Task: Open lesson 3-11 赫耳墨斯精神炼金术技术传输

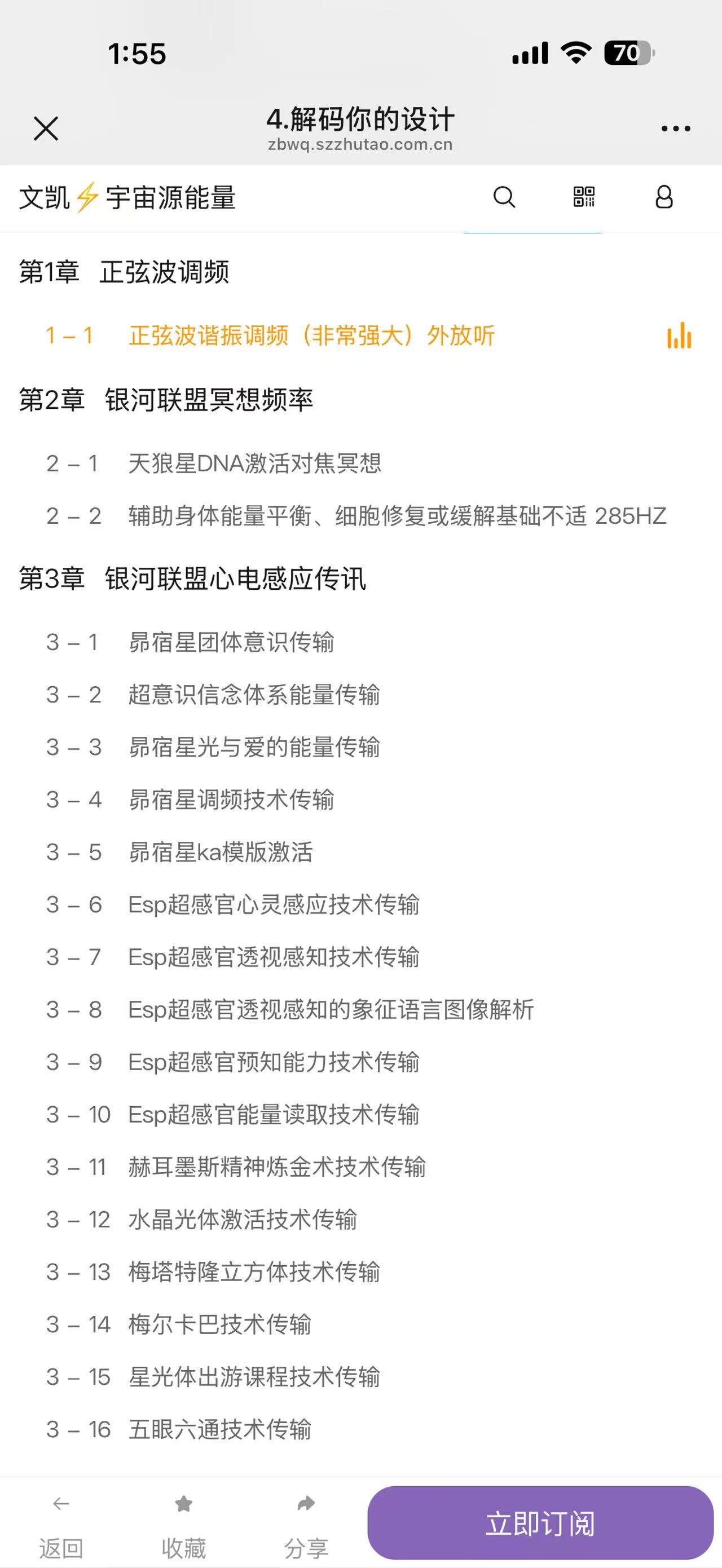Action: [x=276, y=1167]
